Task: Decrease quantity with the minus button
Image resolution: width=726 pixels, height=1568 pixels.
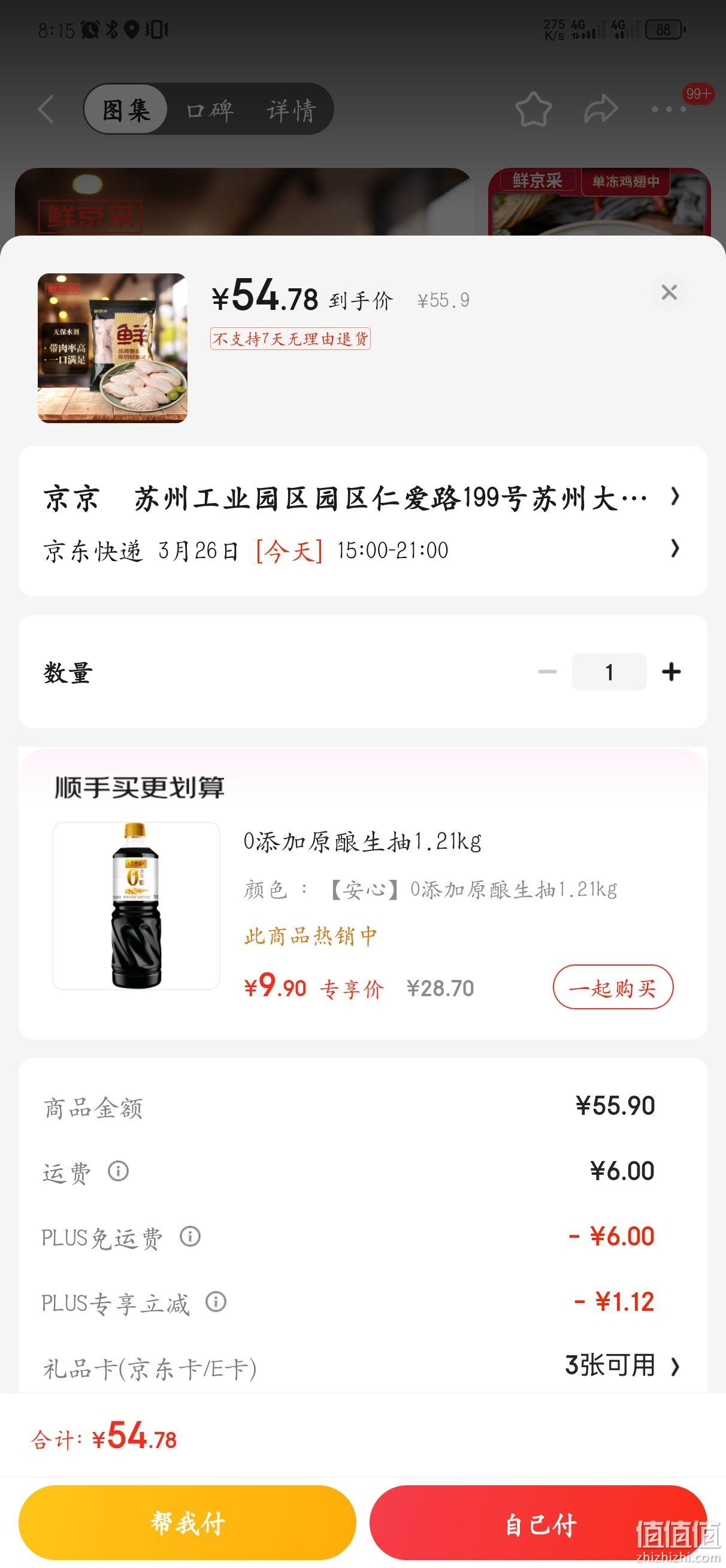Action: coord(547,672)
